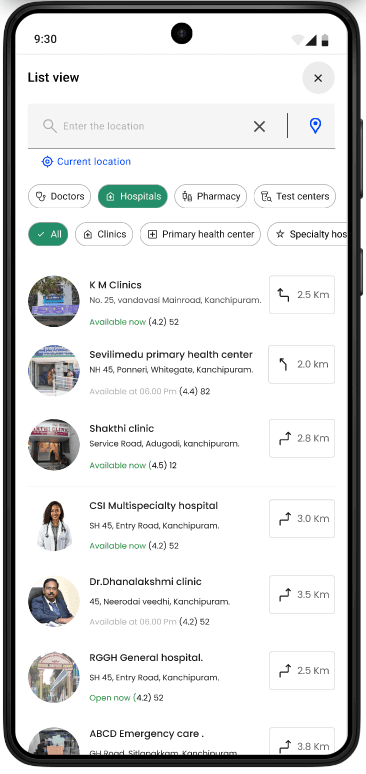Filter by Clinics
The height and width of the screenshot is (774, 366).
coord(104,234)
